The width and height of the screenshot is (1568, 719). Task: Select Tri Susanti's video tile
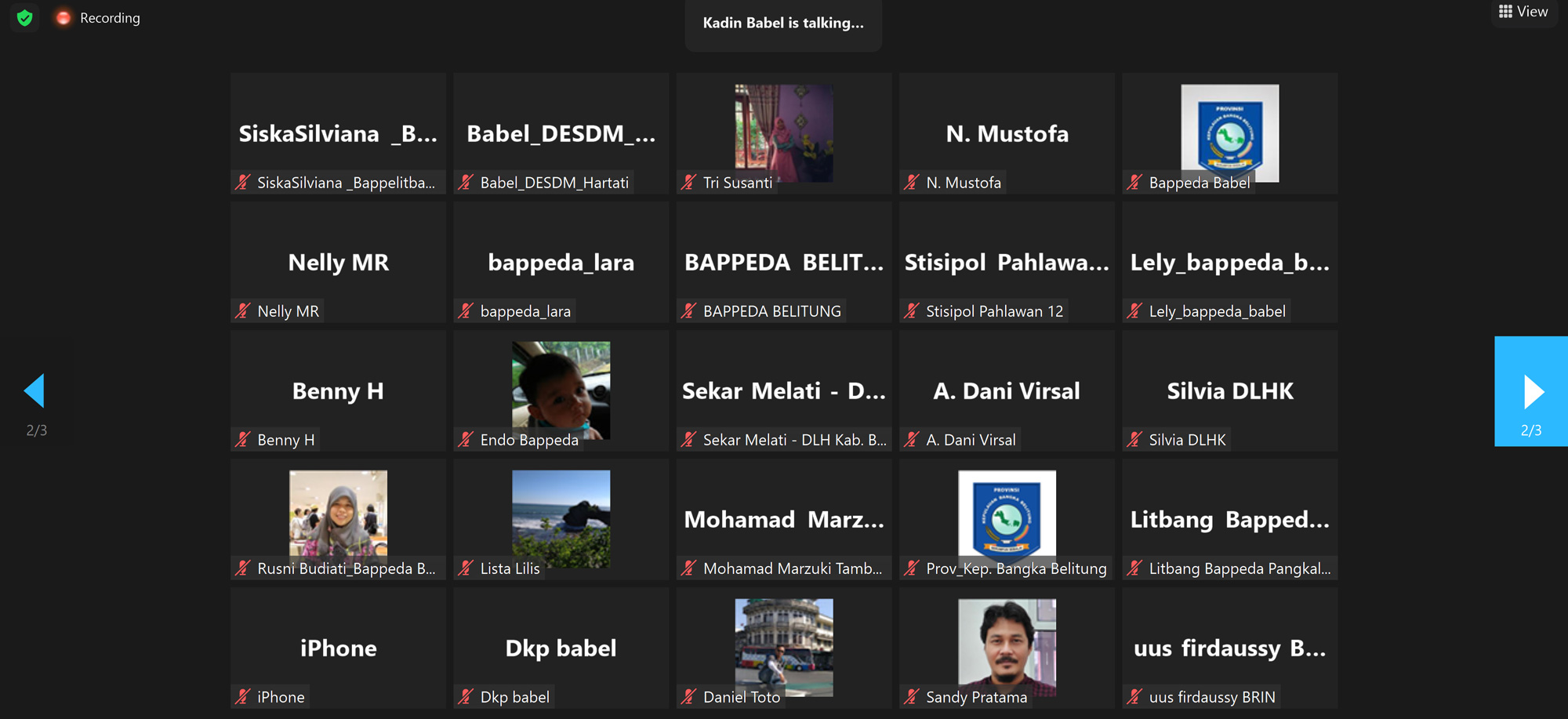tap(783, 133)
